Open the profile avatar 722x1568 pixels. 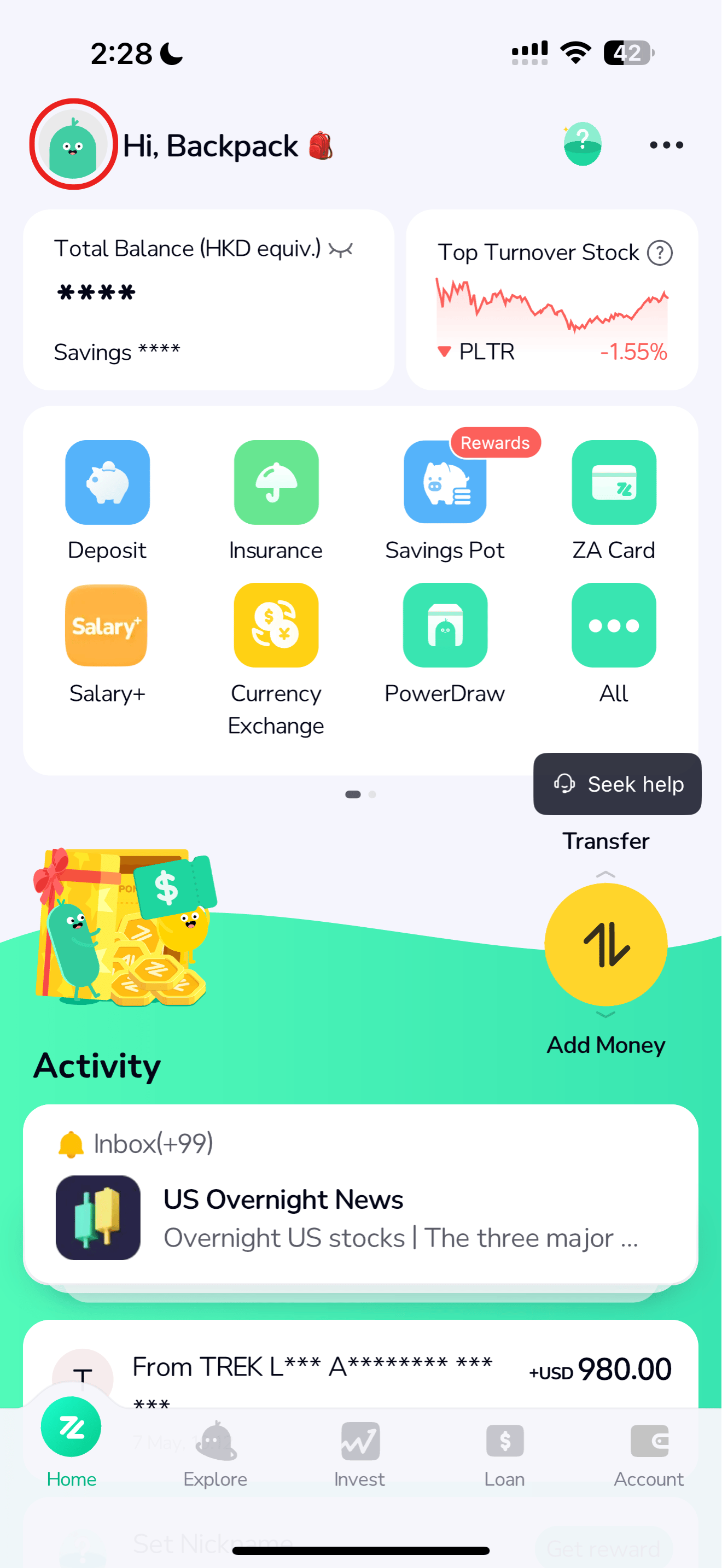tap(73, 145)
